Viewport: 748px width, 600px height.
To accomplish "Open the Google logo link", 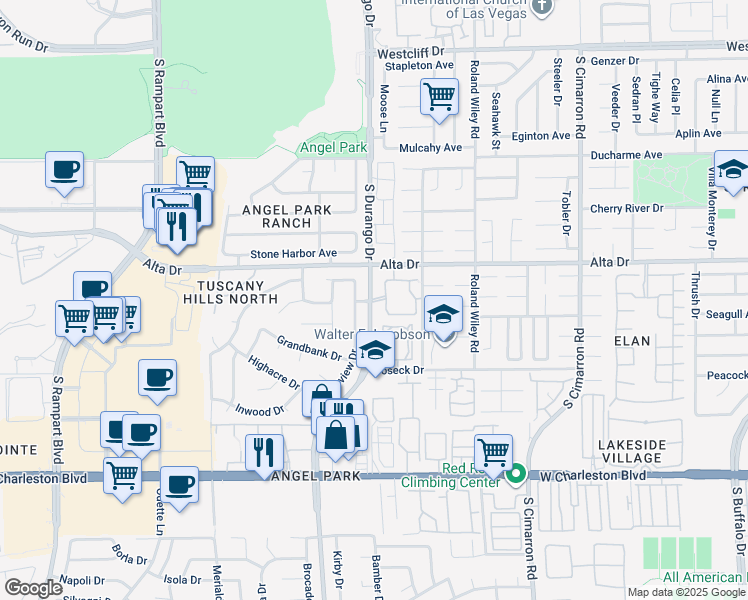I will point(33,588).
